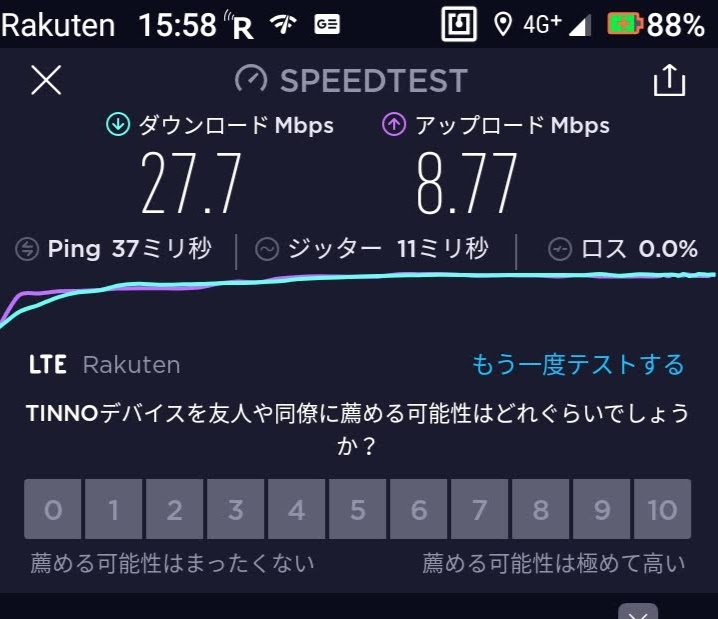Rate the device a 4
The height and width of the screenshot is (619, 718).
click(297, 510)
